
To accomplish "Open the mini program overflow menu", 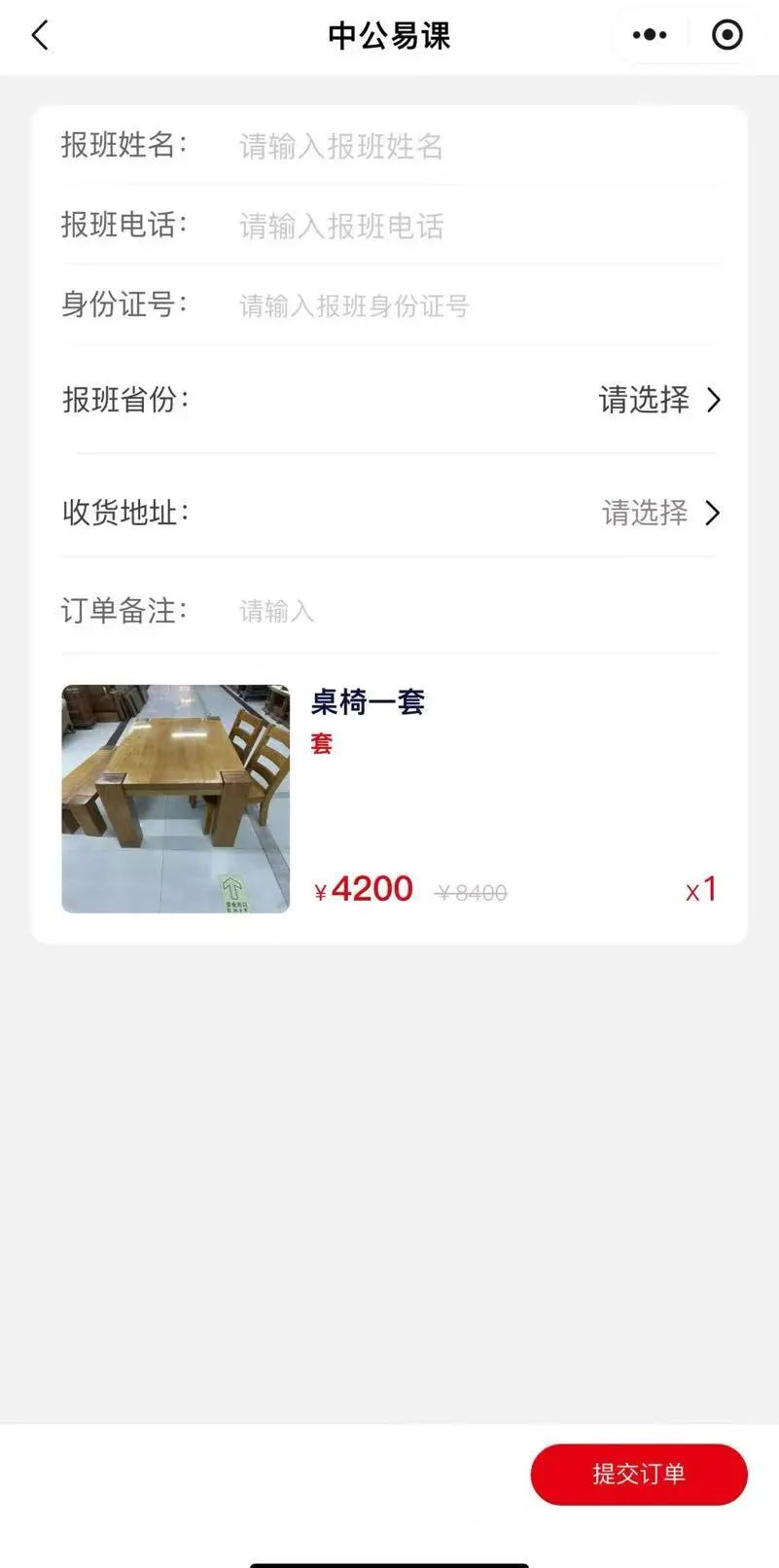I will click(x=650, y=36).
